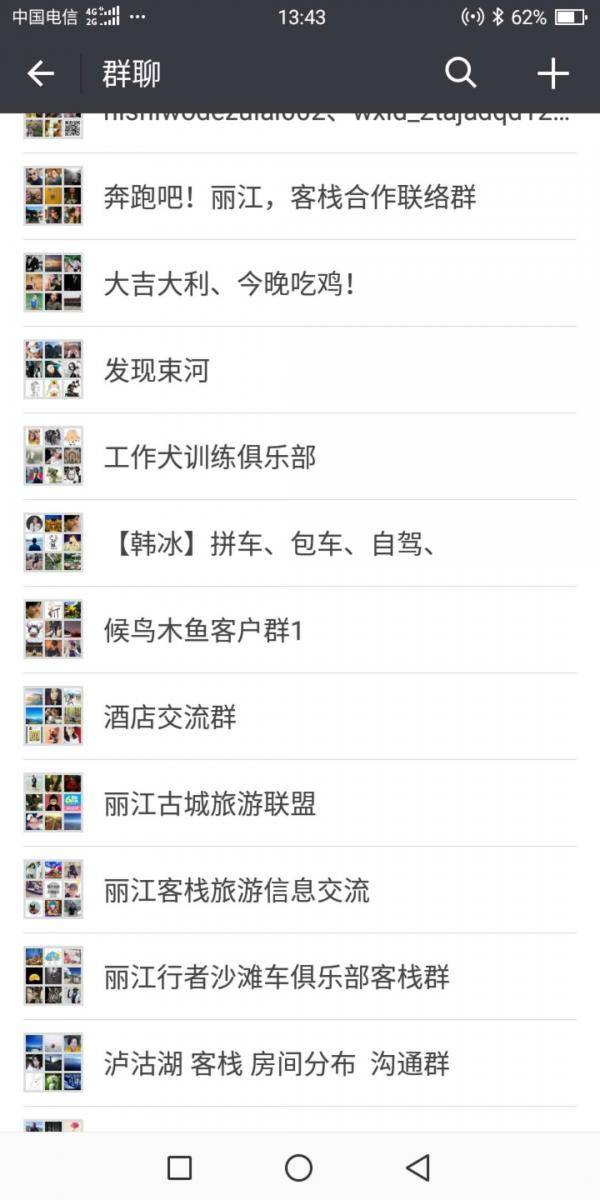
Task: Open 奔跑吧！丽江，客栈合作联络群 chat
Action: coord(290,197)
